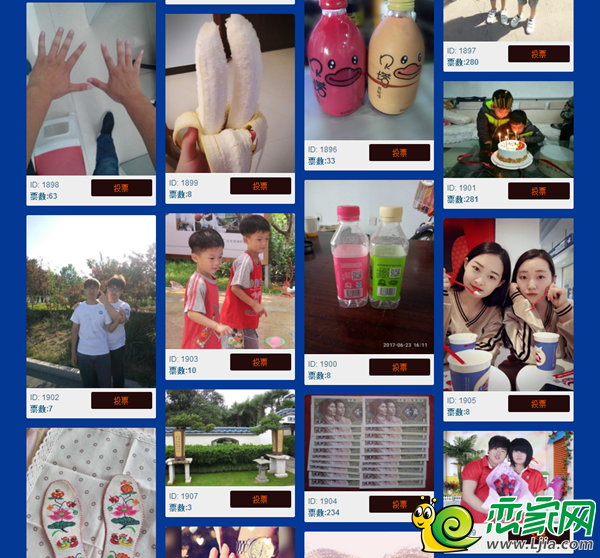Open the two hands photo ID 1898

tap(91, 88)
